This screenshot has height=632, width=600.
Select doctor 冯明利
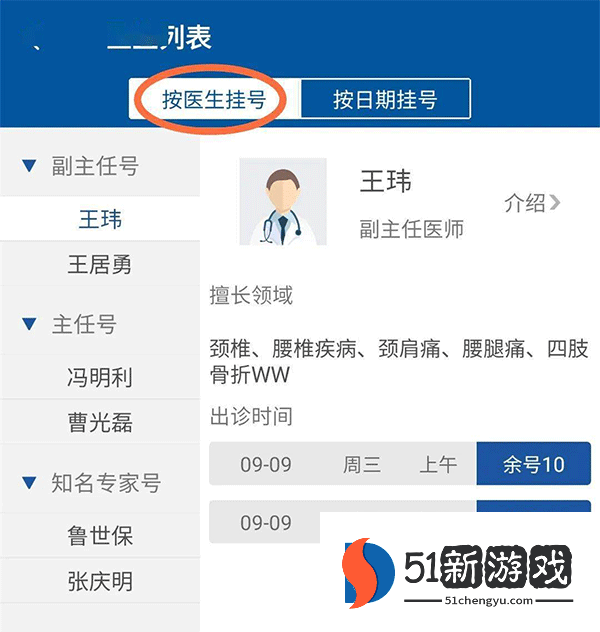(100, 378)
